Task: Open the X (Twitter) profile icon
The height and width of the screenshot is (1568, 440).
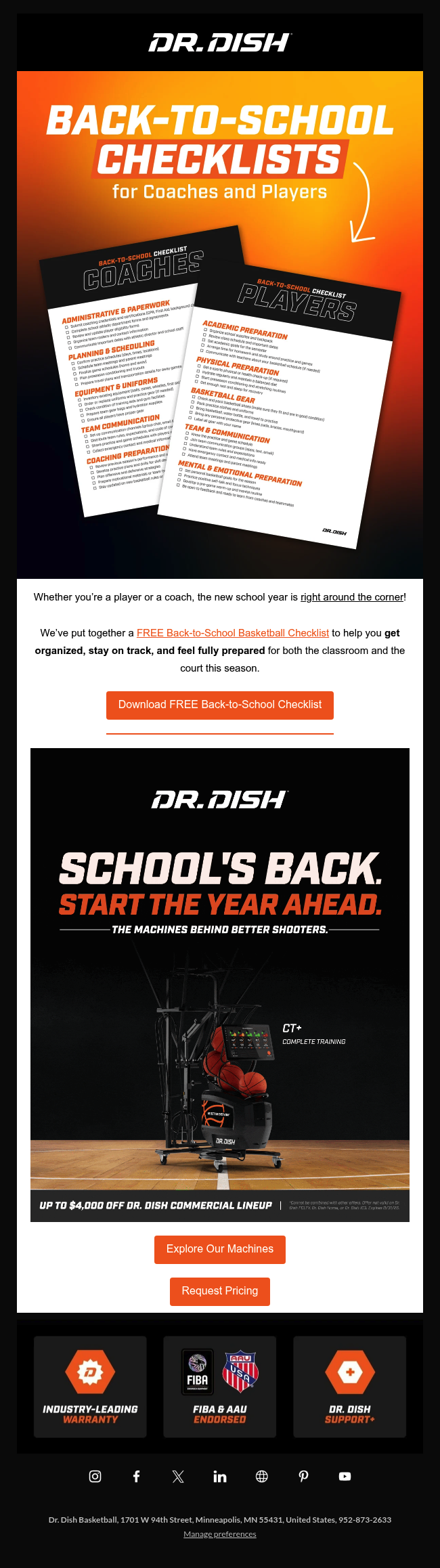Action: click(x=178, y=1477)
